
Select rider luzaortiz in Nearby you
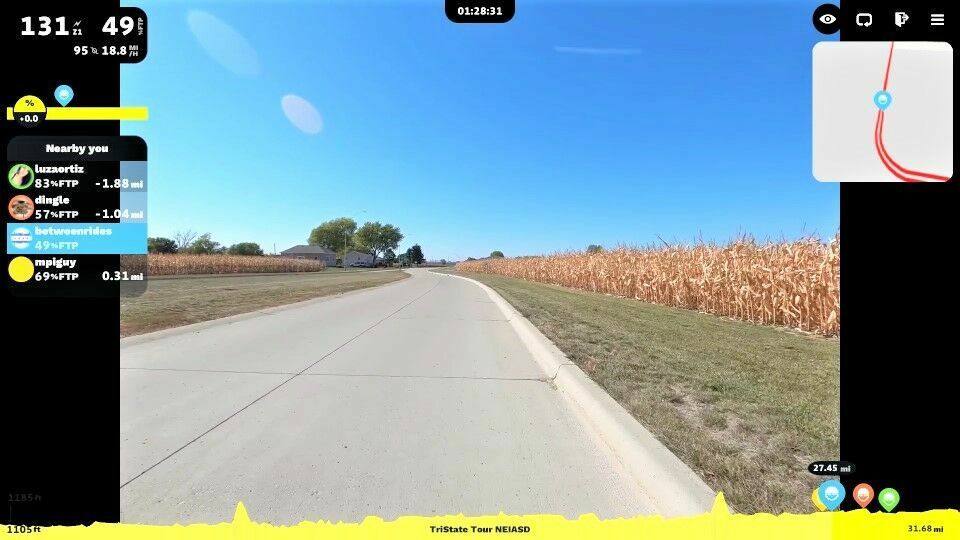[x=77, y=176]
